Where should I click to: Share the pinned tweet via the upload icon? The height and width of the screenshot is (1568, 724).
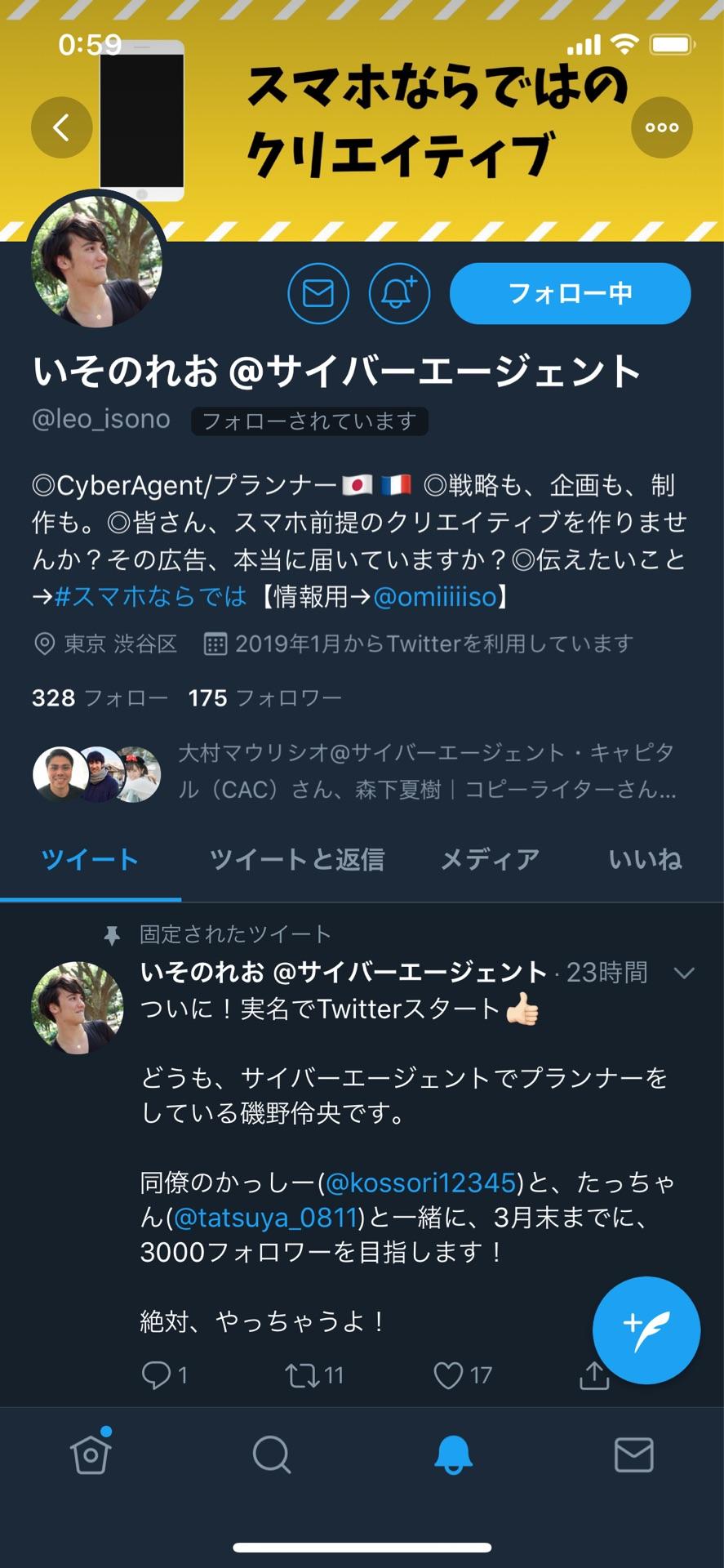click(x=594, y=1375)
